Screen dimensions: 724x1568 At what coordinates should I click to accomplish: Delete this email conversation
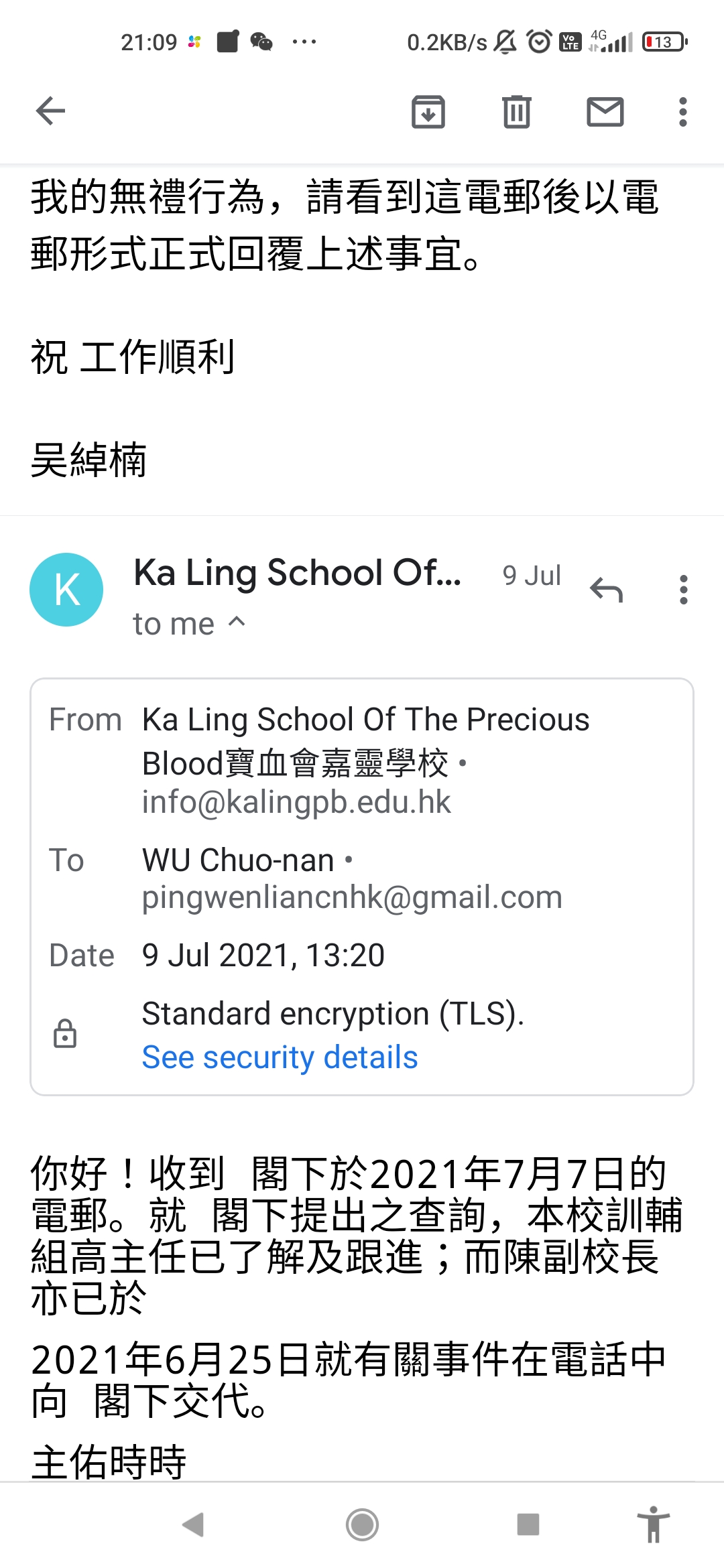pos(516,112)
